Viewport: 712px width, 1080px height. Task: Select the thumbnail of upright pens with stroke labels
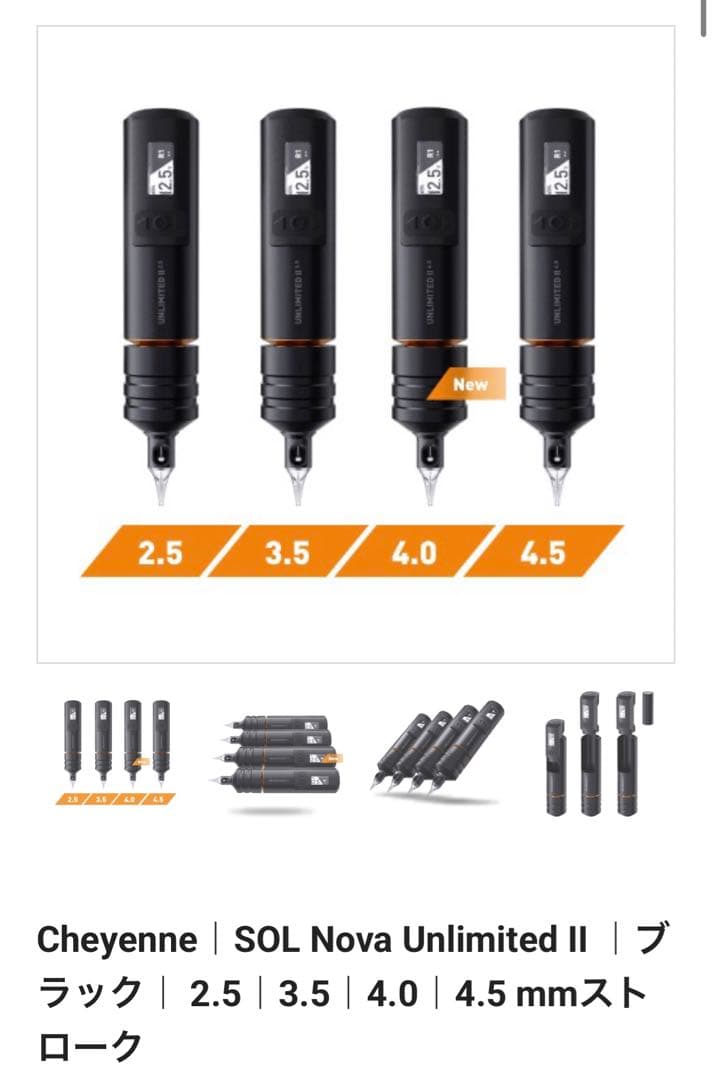point(117,752)
